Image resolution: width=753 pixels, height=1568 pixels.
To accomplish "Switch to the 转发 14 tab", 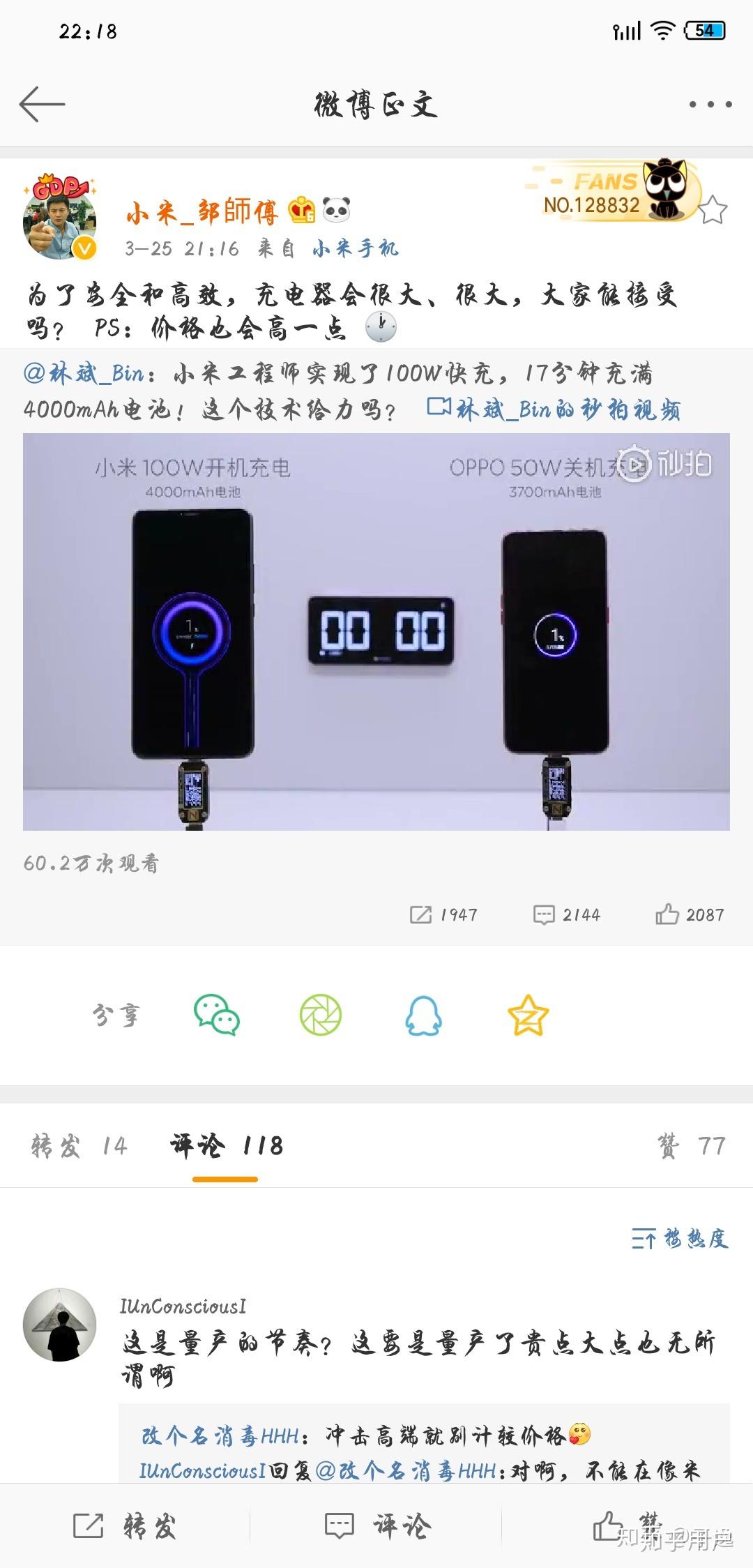I will (79, 1146).
